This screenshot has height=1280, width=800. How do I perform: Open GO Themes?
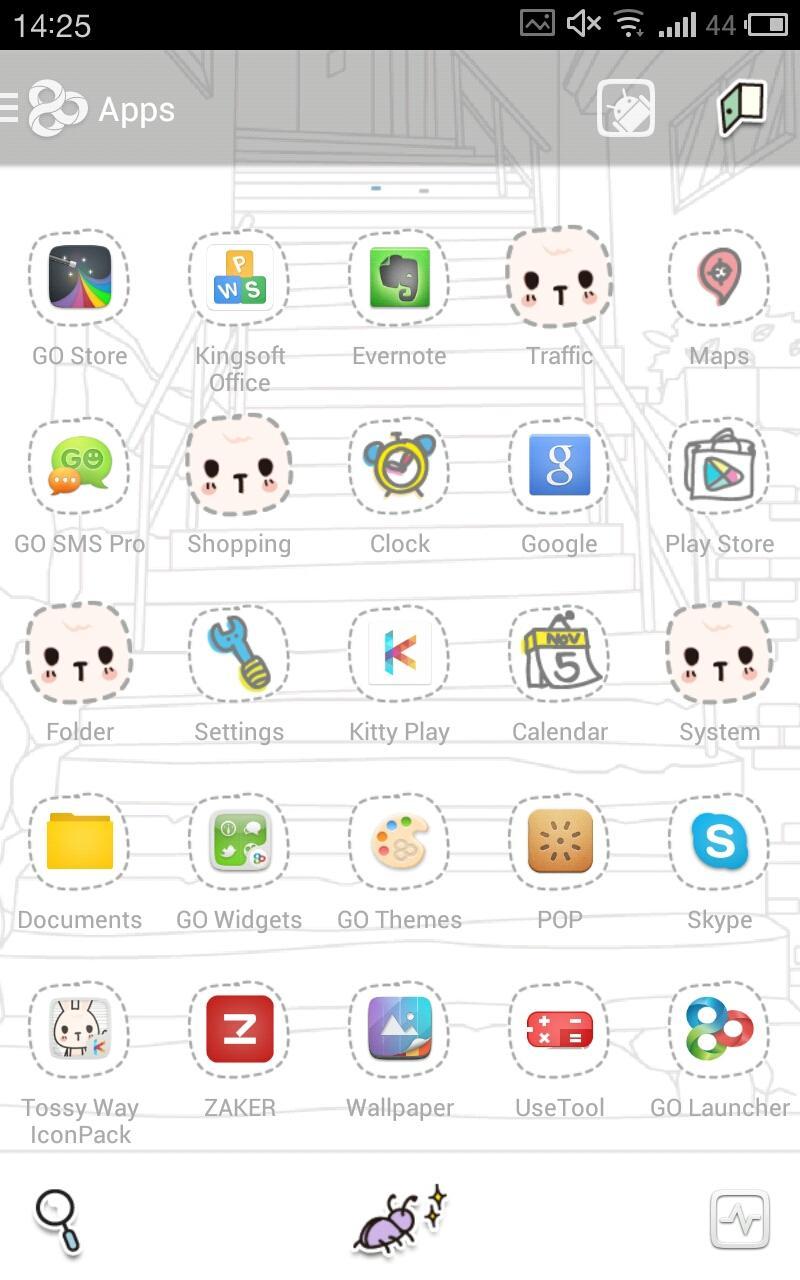point(399,841)
